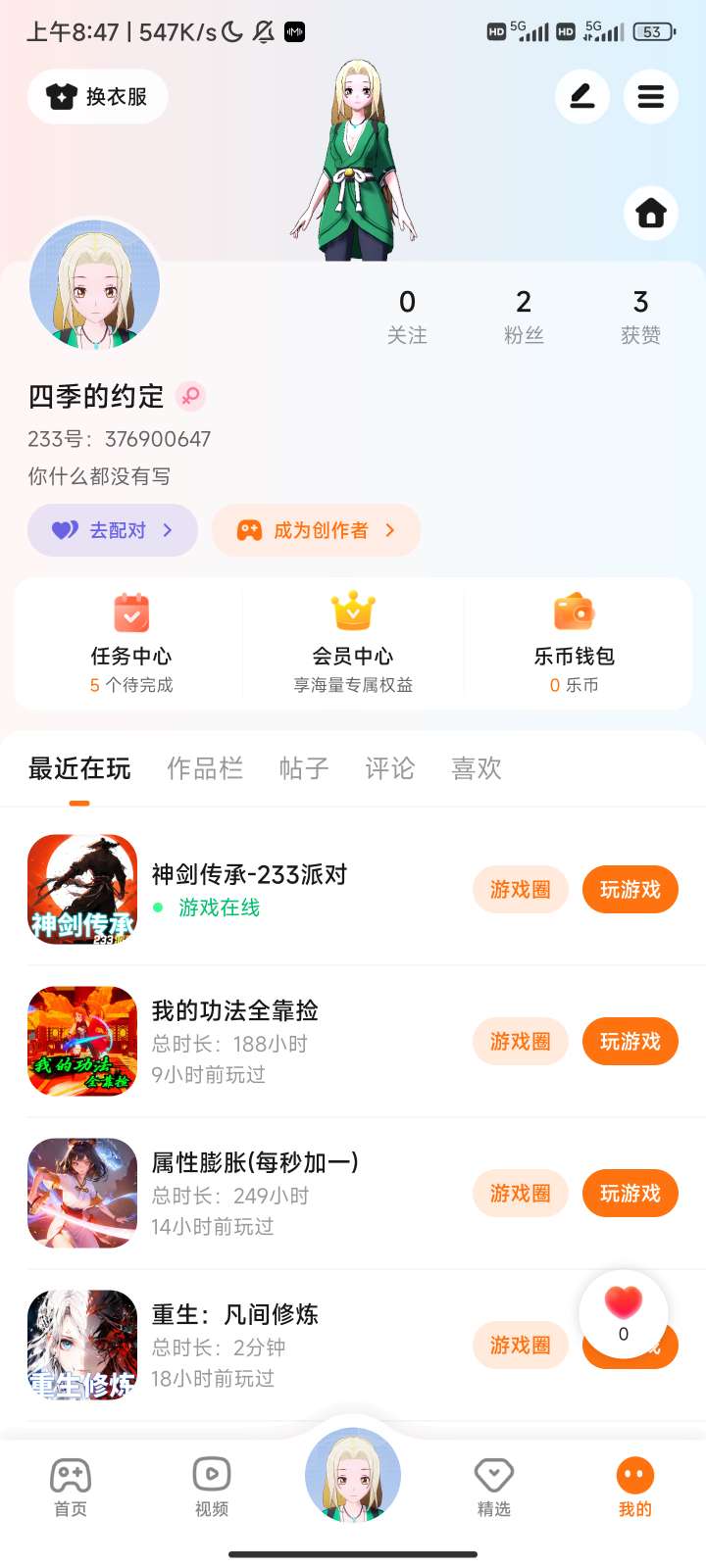Tap 去配对 to start matching
Screen dimensions: 706x1568
click(113, 530)
